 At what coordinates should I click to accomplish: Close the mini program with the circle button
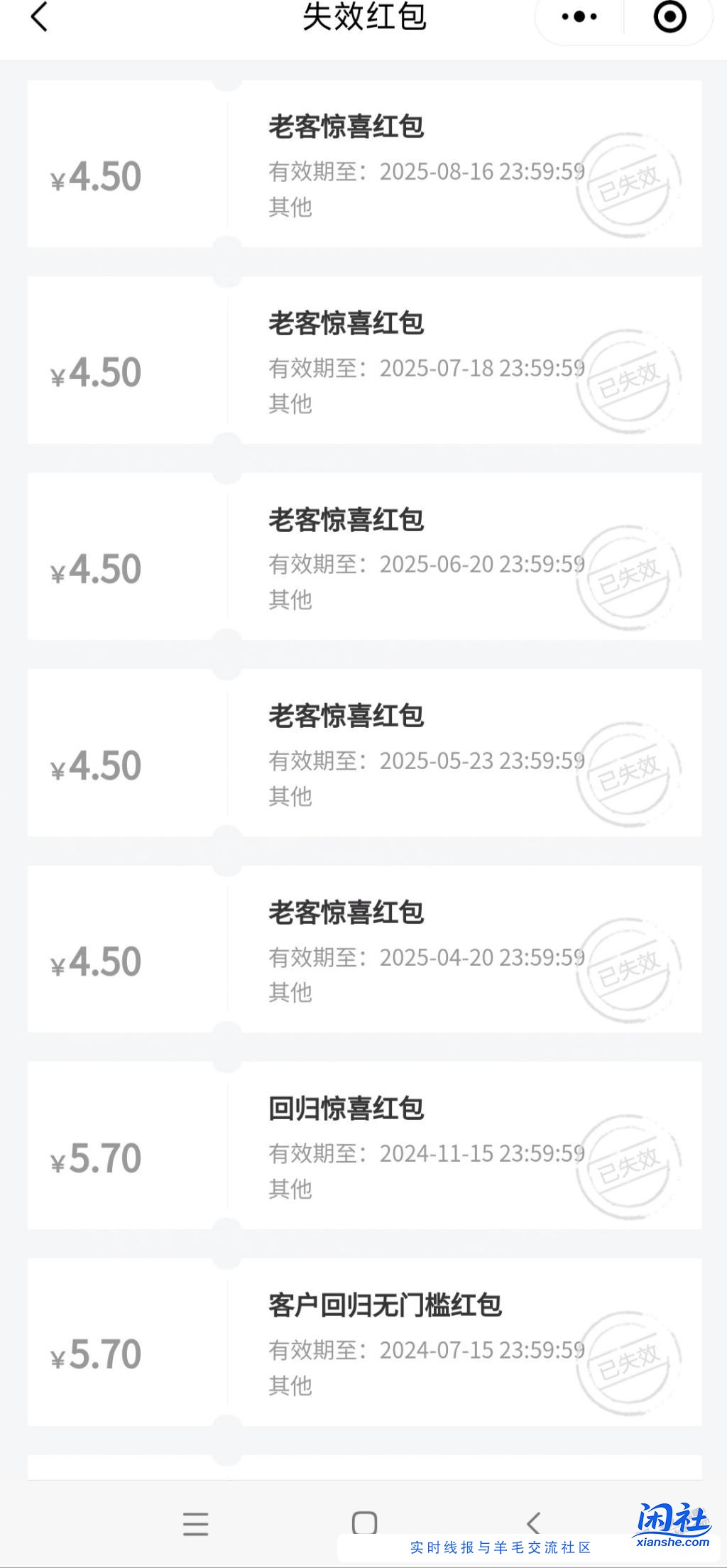tap(669, 17)
